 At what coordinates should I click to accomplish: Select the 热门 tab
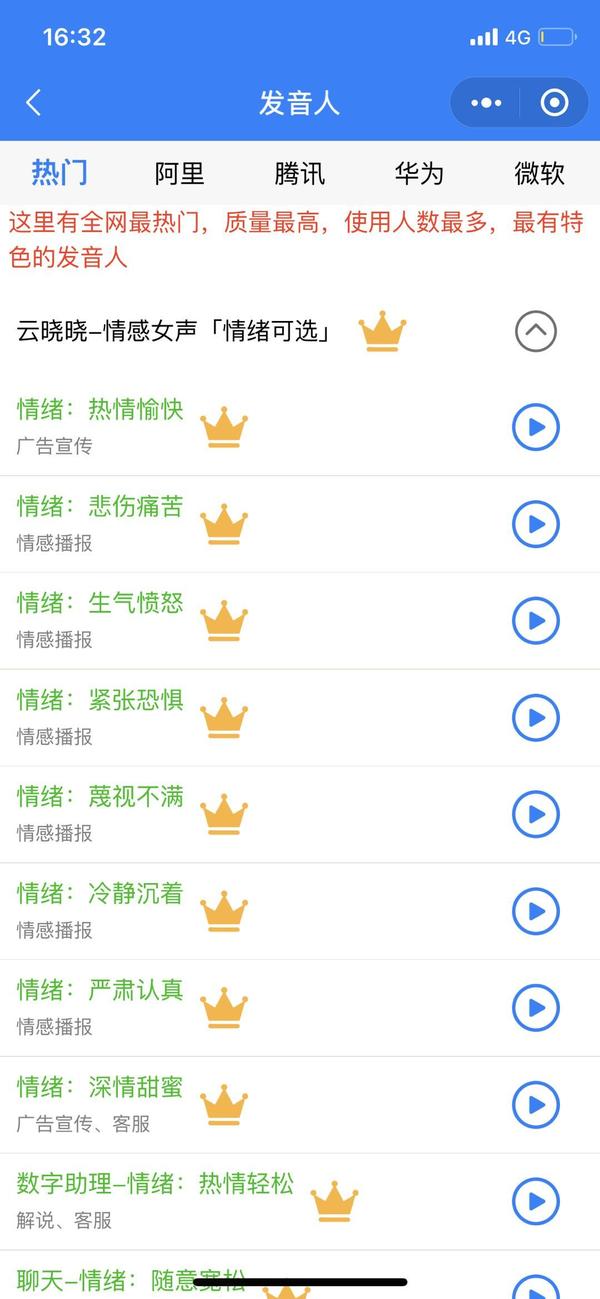coord(60,173)
